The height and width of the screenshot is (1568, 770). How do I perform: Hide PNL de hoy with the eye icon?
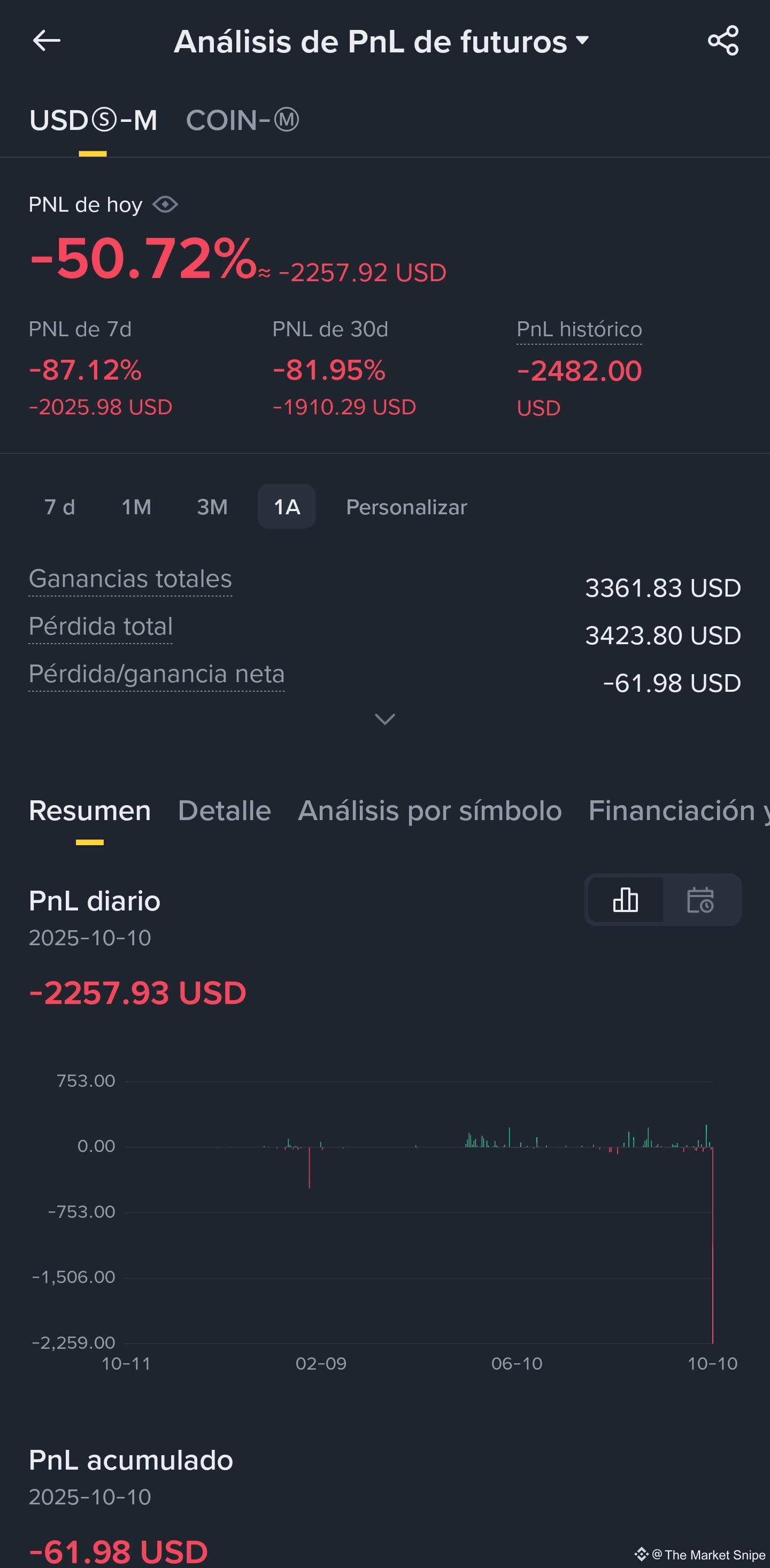click(x=165, y=205)
